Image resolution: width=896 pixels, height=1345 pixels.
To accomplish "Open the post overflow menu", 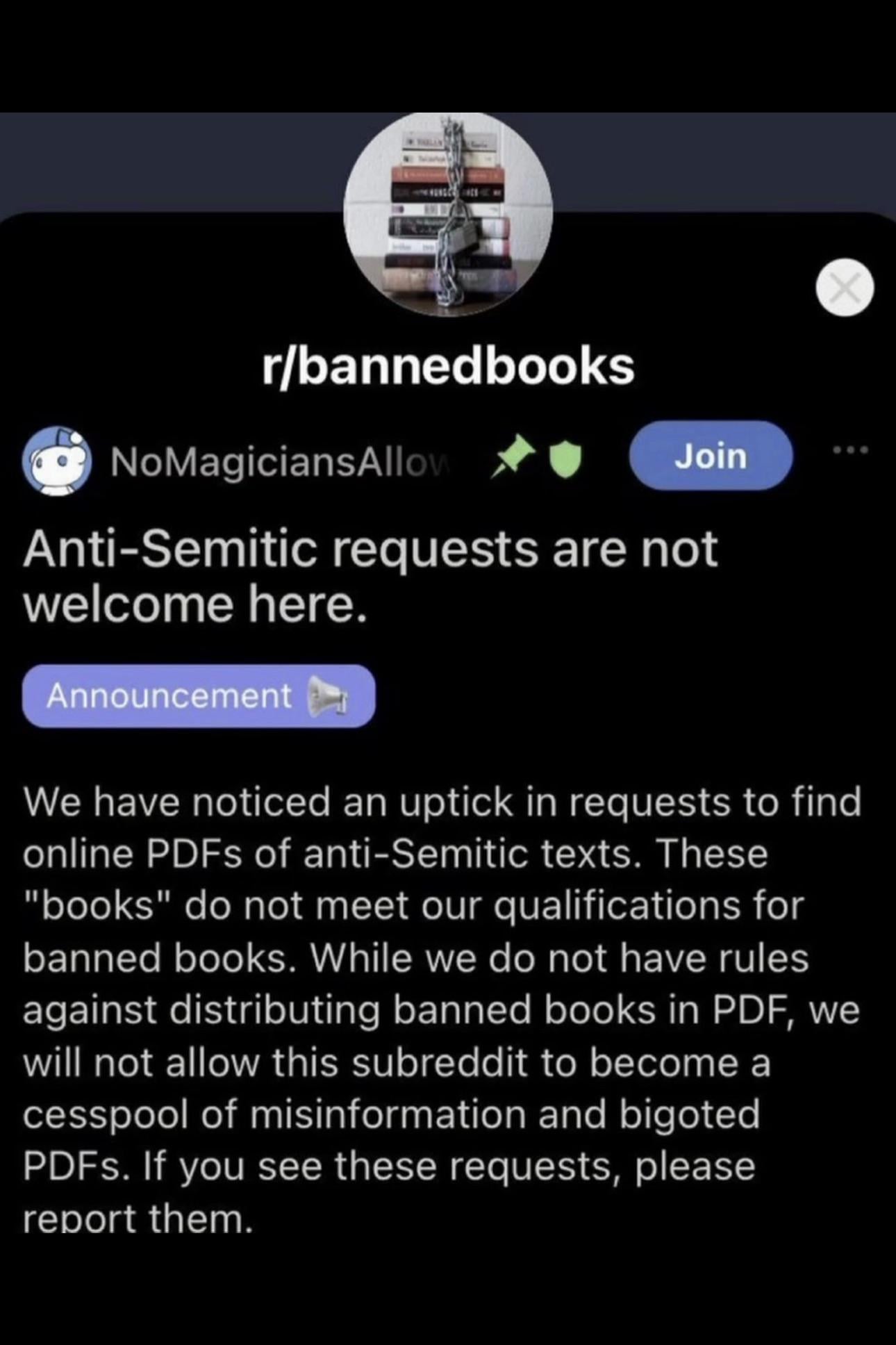I will tap(851, 451).
